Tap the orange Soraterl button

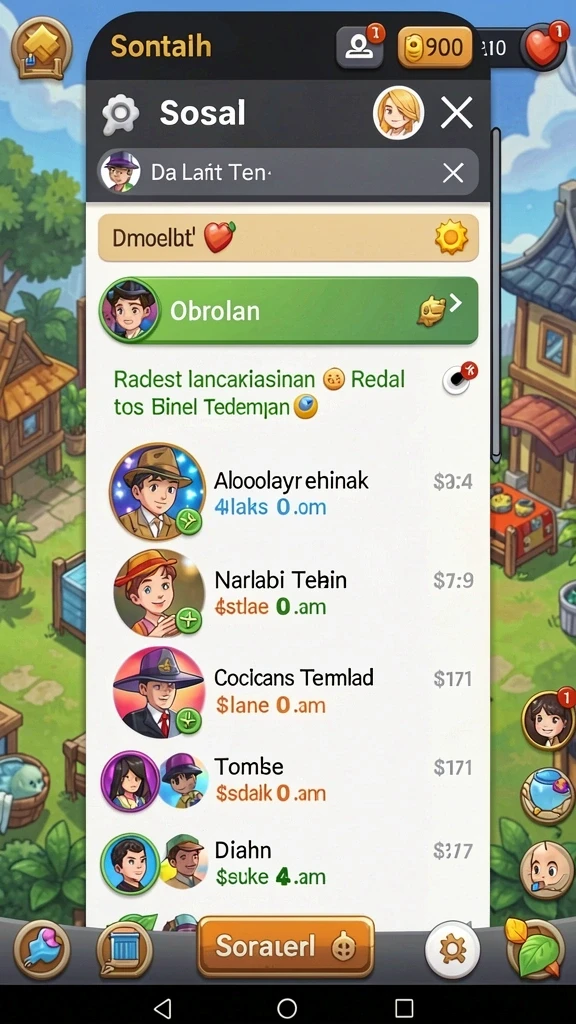coord(286,946)
